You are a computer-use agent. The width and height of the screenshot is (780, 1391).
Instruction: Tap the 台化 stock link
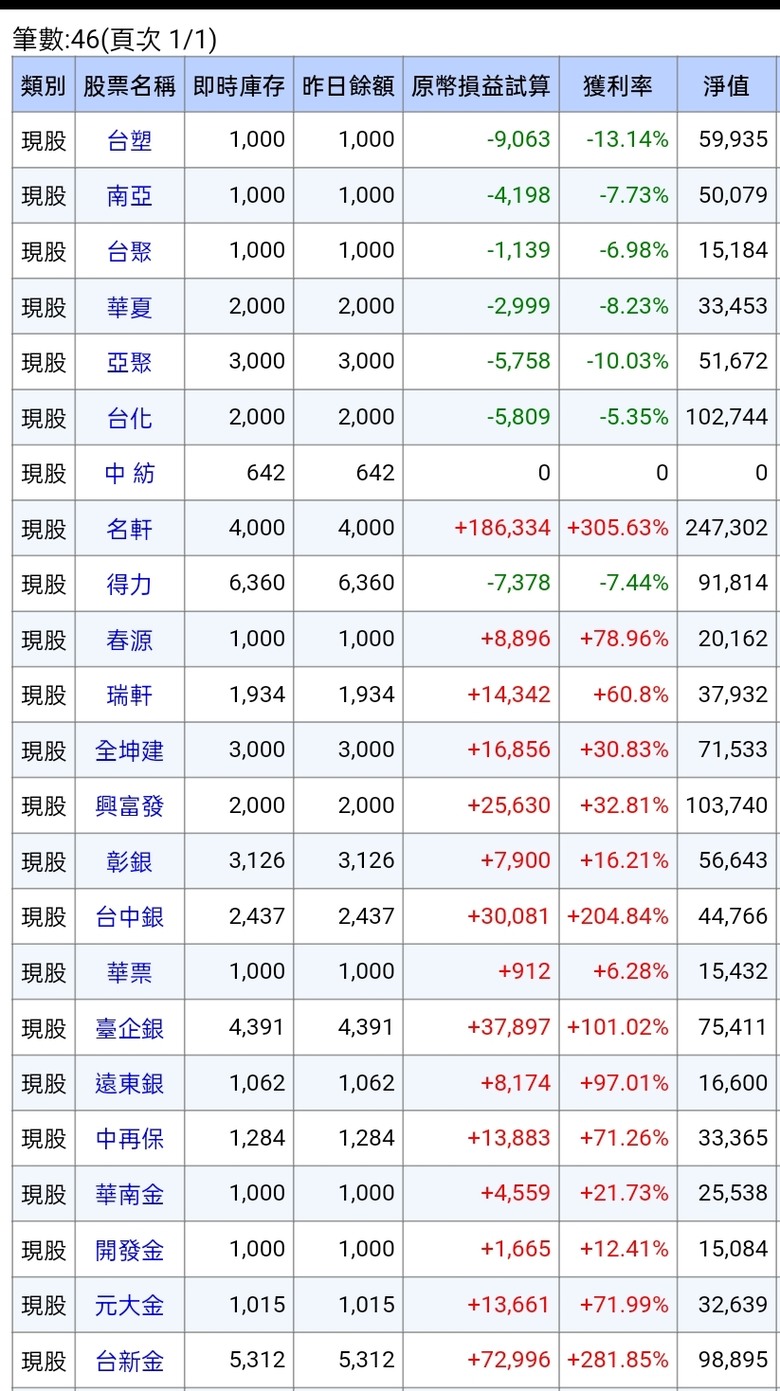(x=130, y=418)
